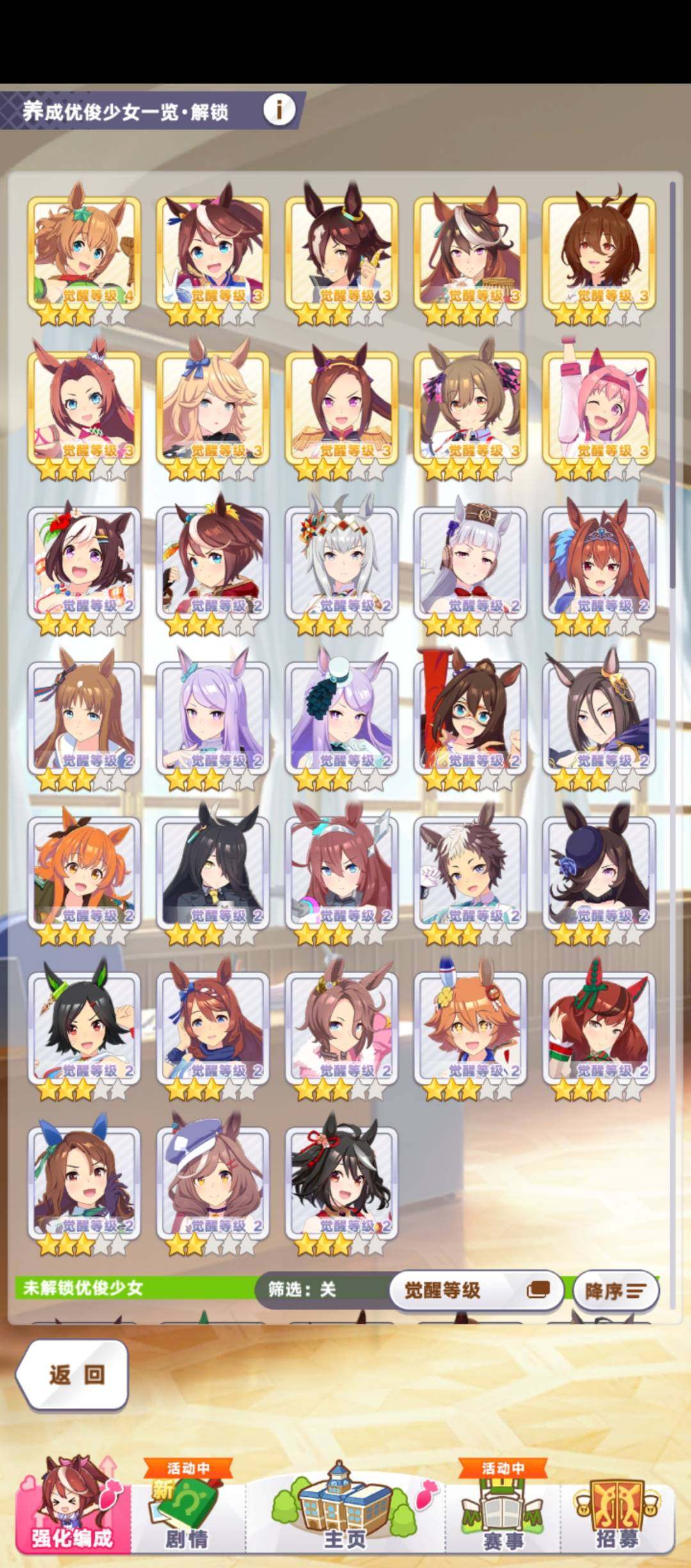This screenshot has width=691, height=1568.
Task: Switch to the 赛事 races tab
Action: click(503, 1511)
